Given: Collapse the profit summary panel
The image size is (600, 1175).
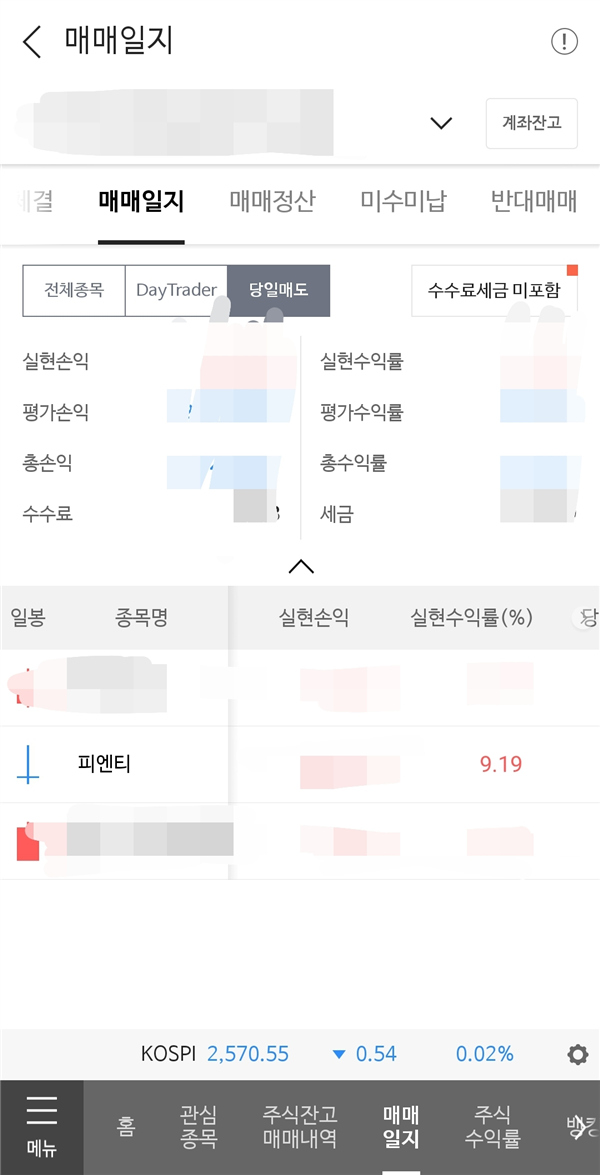Looking at the screenshot, I should [x=300, y=566].
